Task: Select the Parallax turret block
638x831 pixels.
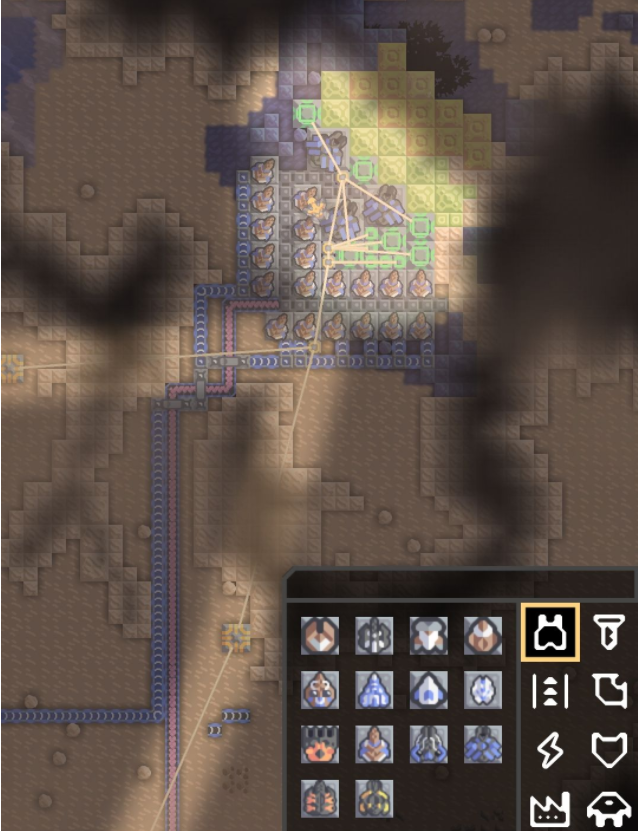Action: [x=482, y=689]
